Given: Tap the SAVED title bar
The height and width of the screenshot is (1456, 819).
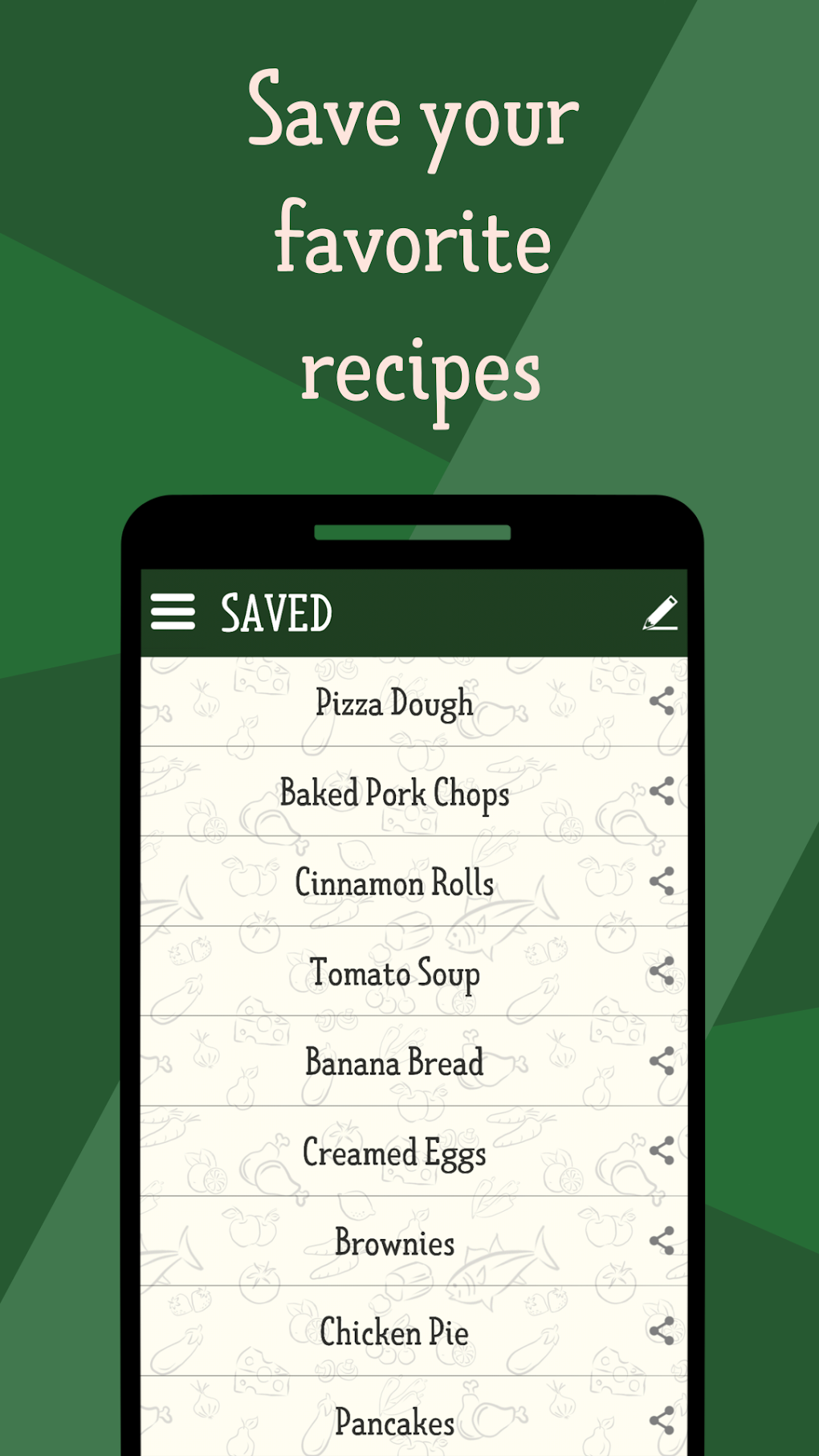Looking at the screenshot, I should click(x=277, y=612).
